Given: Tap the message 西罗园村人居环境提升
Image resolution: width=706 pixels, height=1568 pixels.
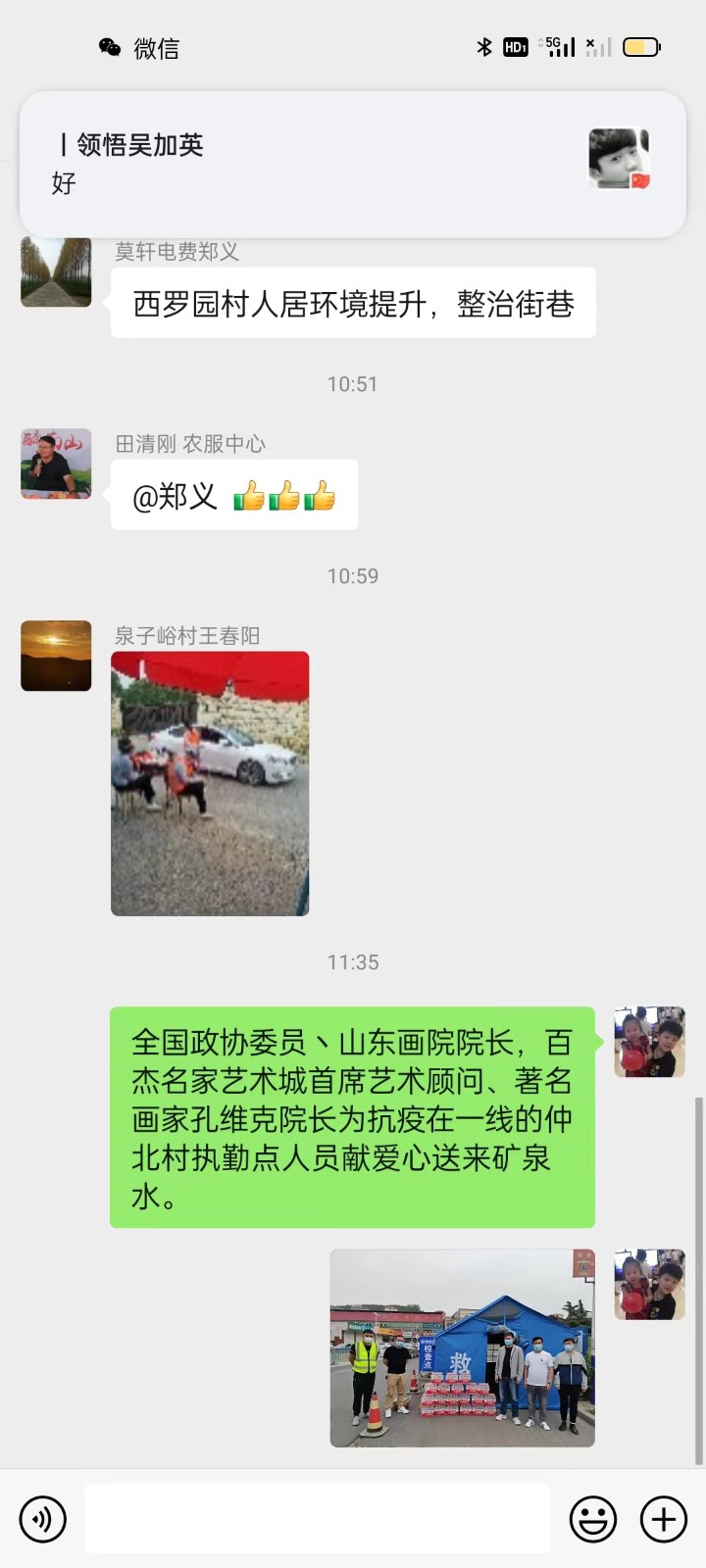Looking at the screenshot, I should coord(353,304).
